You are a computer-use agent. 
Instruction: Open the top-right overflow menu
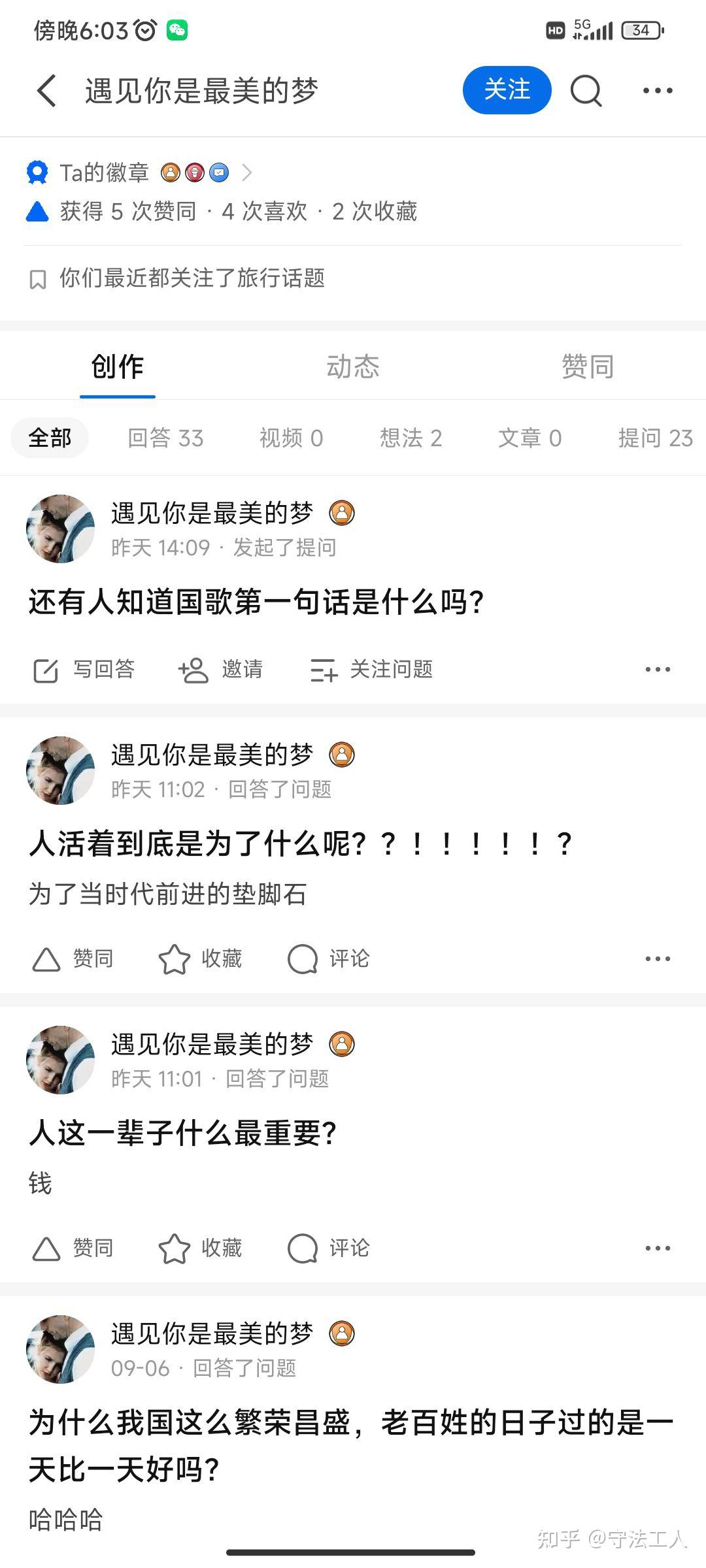657,90
